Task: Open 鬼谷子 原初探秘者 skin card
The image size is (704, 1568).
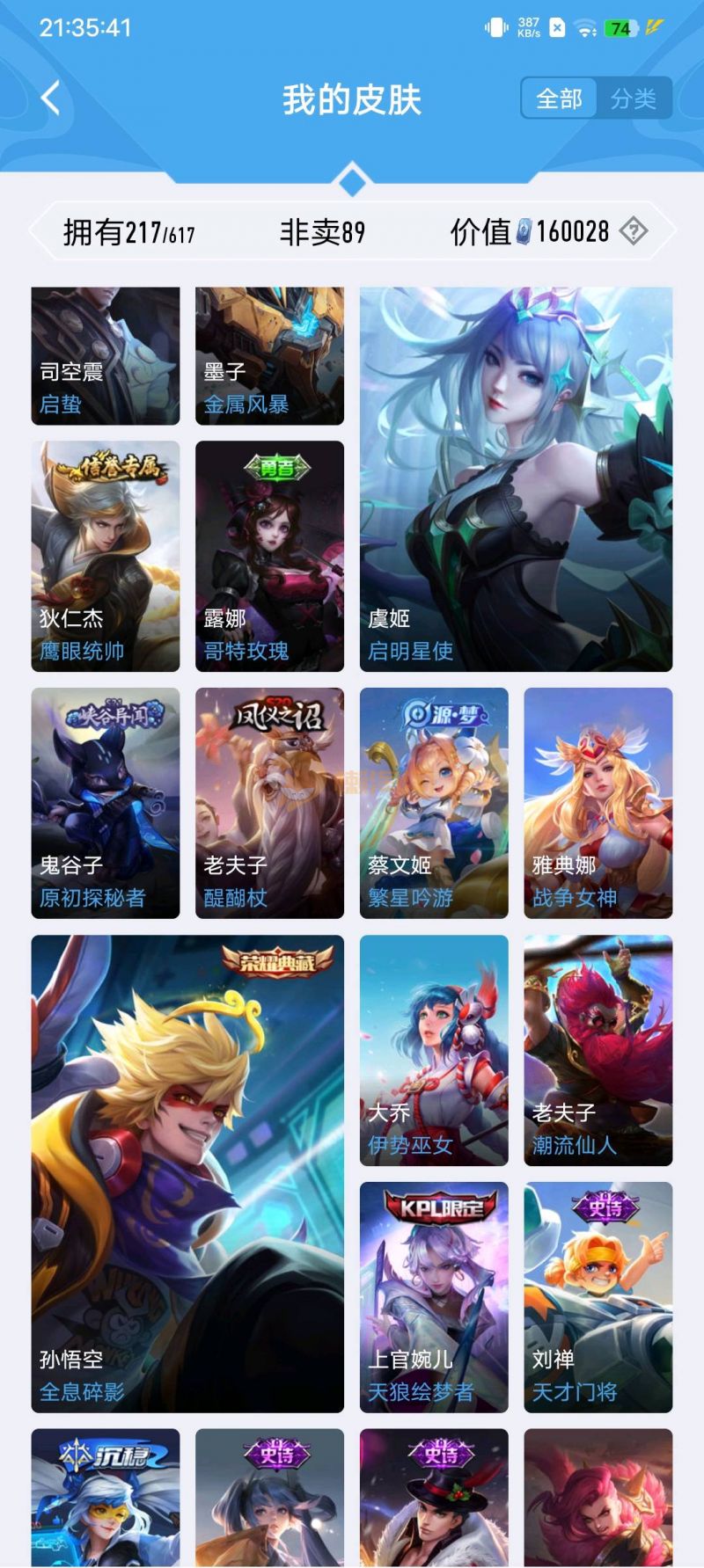Action: pos(106,803)
